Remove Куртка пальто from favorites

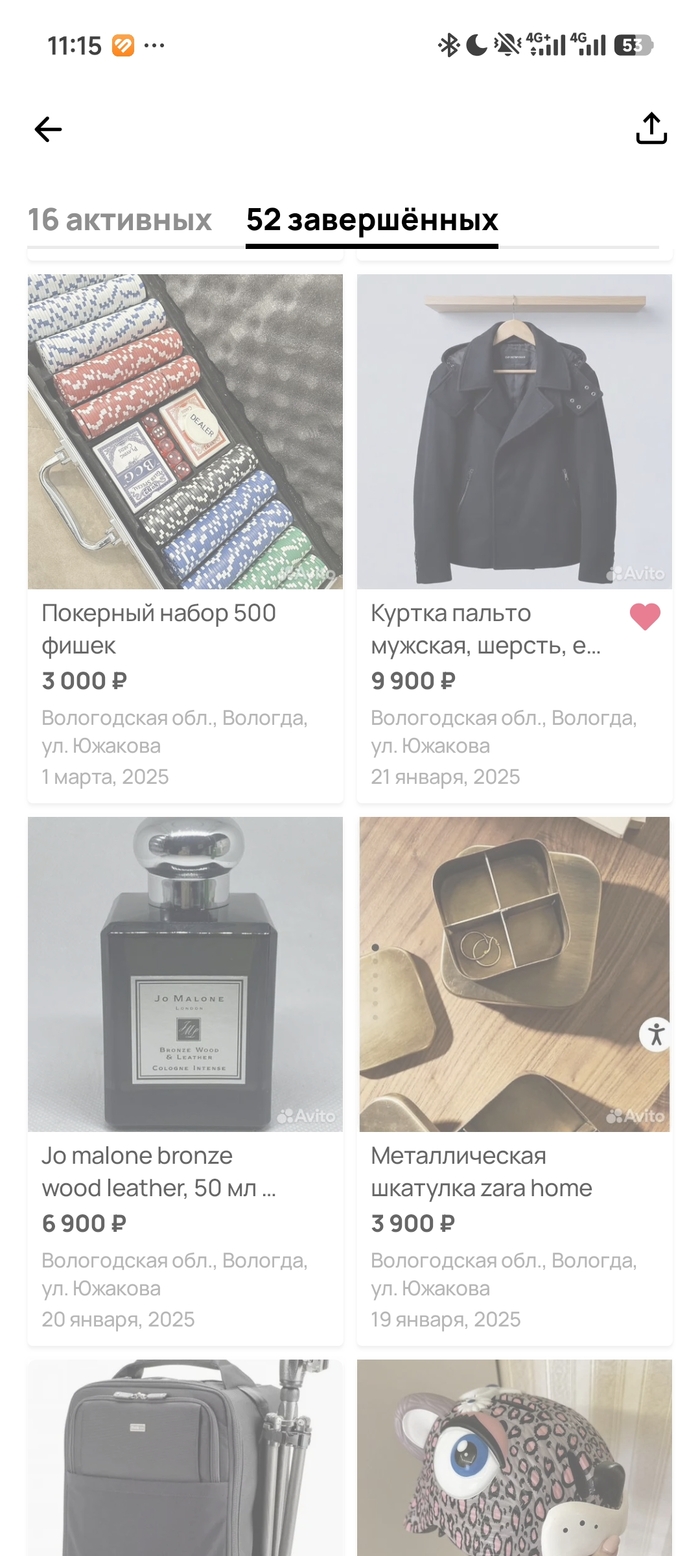645,617
